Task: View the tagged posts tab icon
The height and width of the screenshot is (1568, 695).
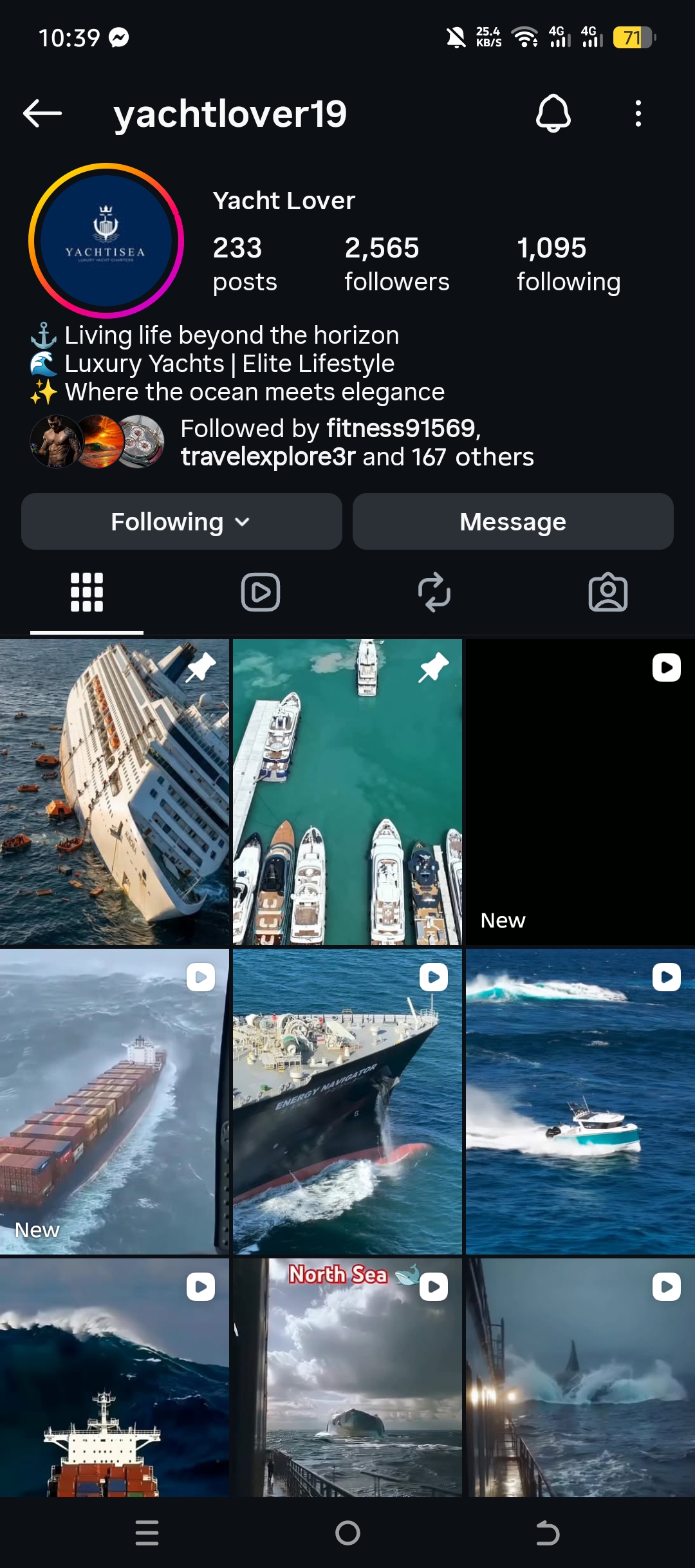Action: (607, 593)
